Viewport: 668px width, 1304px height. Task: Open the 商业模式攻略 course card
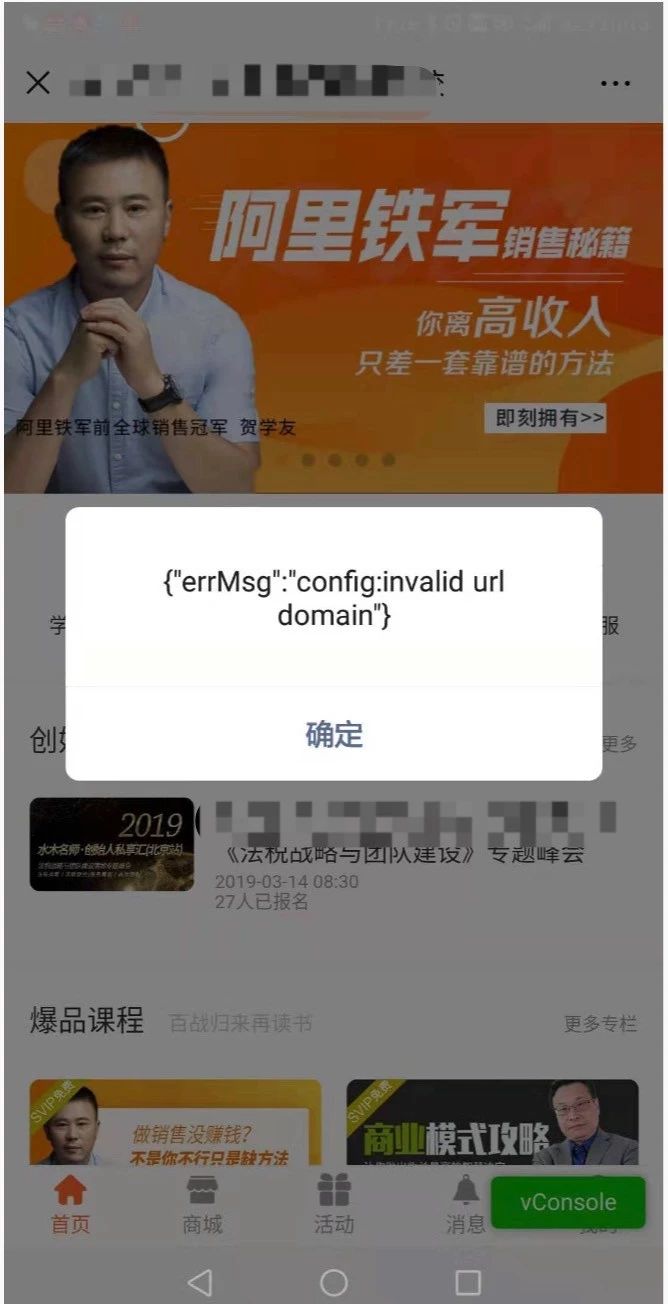(492, 1123)
